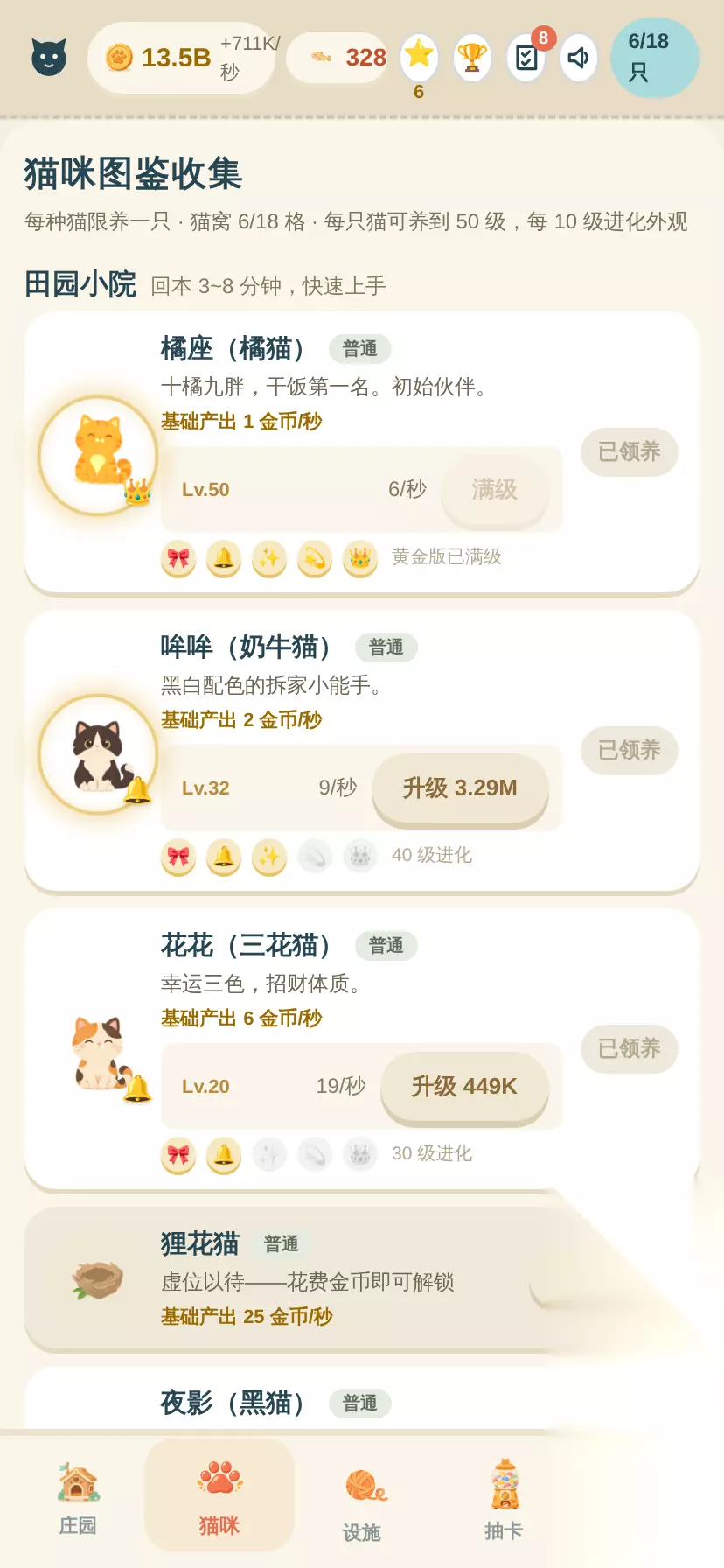Open the 狸花猫 locked cat card
The width and height of the screenshot is (724, 1568).
[x=362, y=1278]
